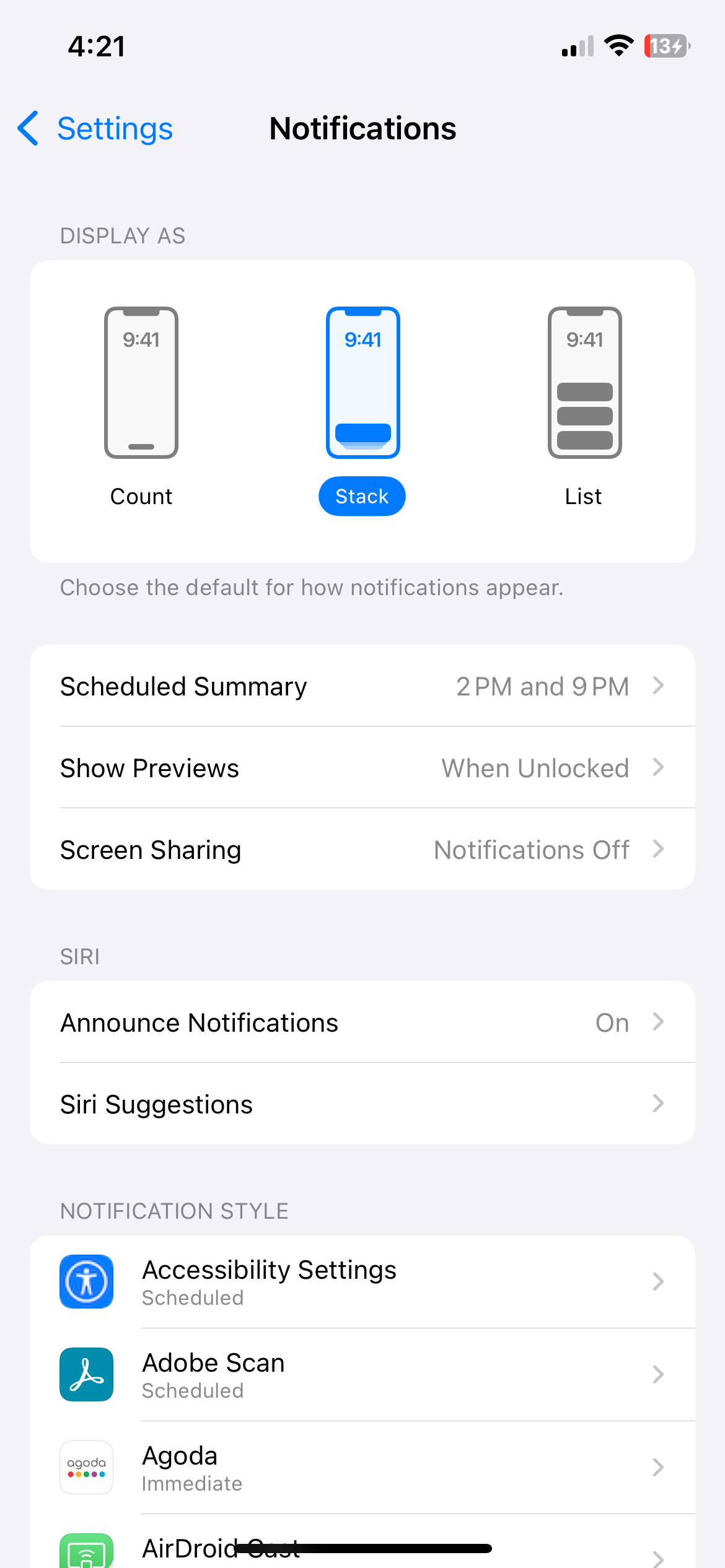Open Announce Notifications settings
The height and width of the screenshot is (1568, 725).
click(x=362, y=1022)
